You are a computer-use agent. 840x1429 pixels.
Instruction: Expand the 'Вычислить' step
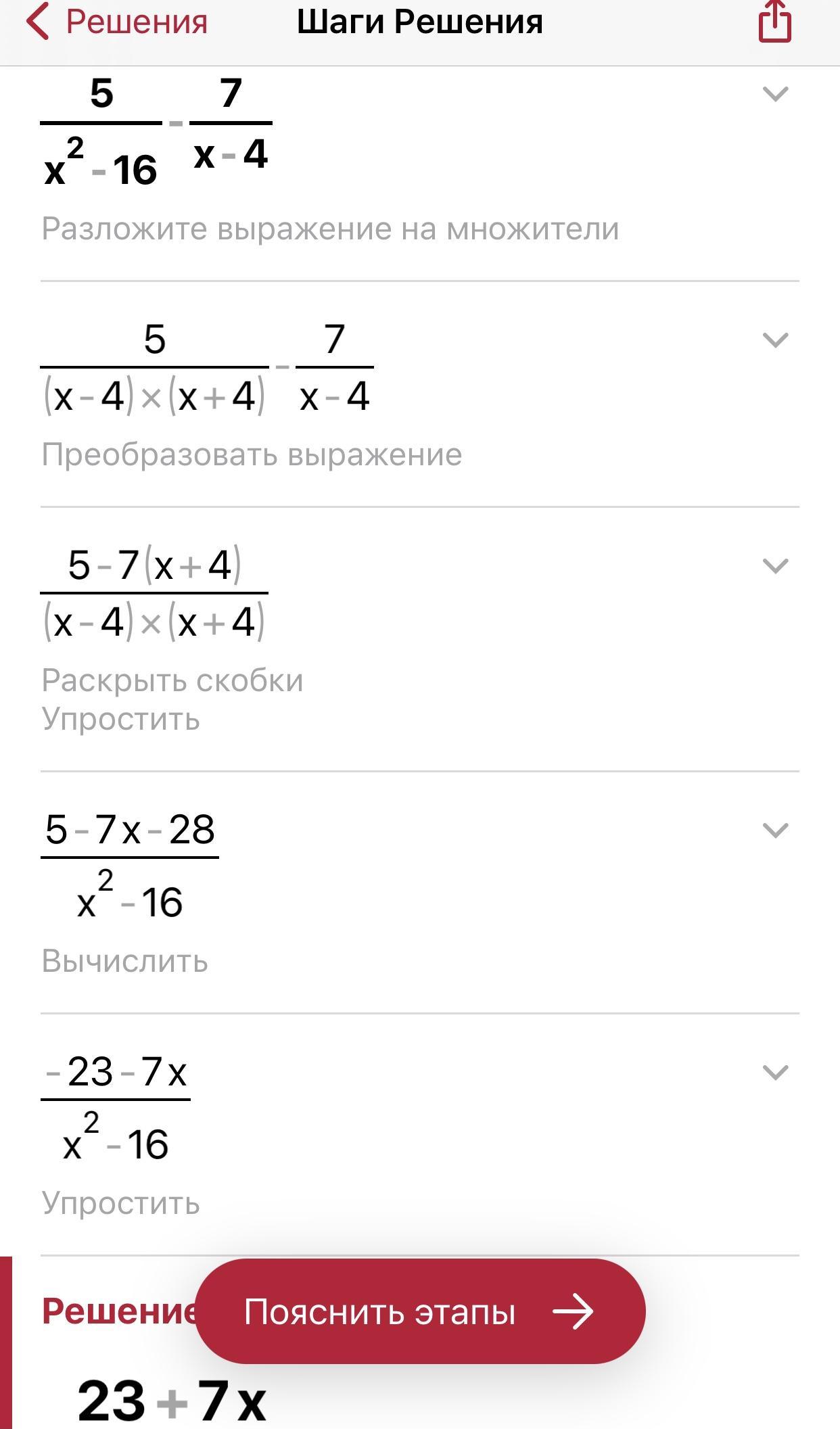(775, 830)
